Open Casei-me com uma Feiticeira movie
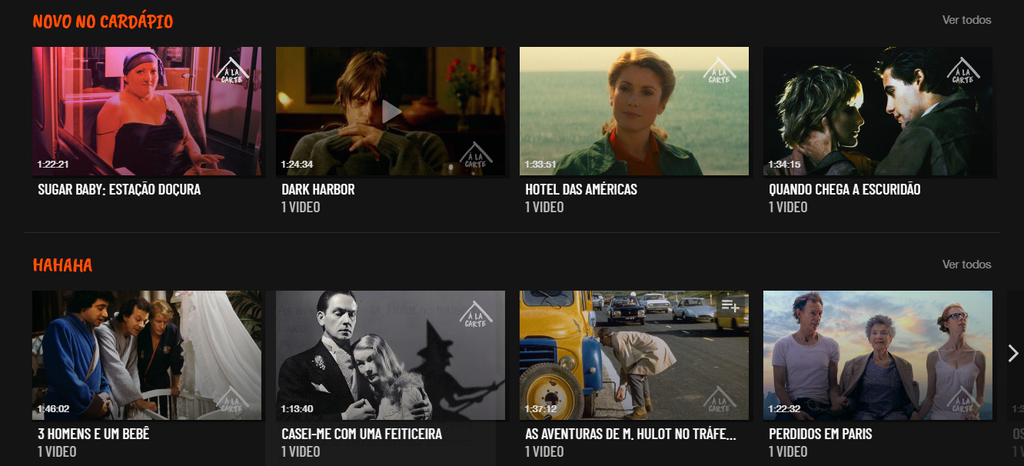 click(391, 355)
